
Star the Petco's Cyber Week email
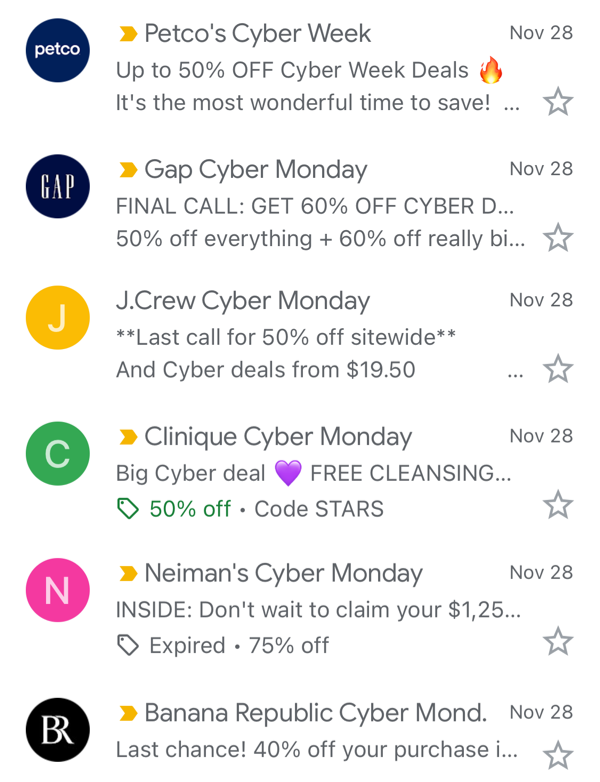pyautogui.click(x=557, y=102)
